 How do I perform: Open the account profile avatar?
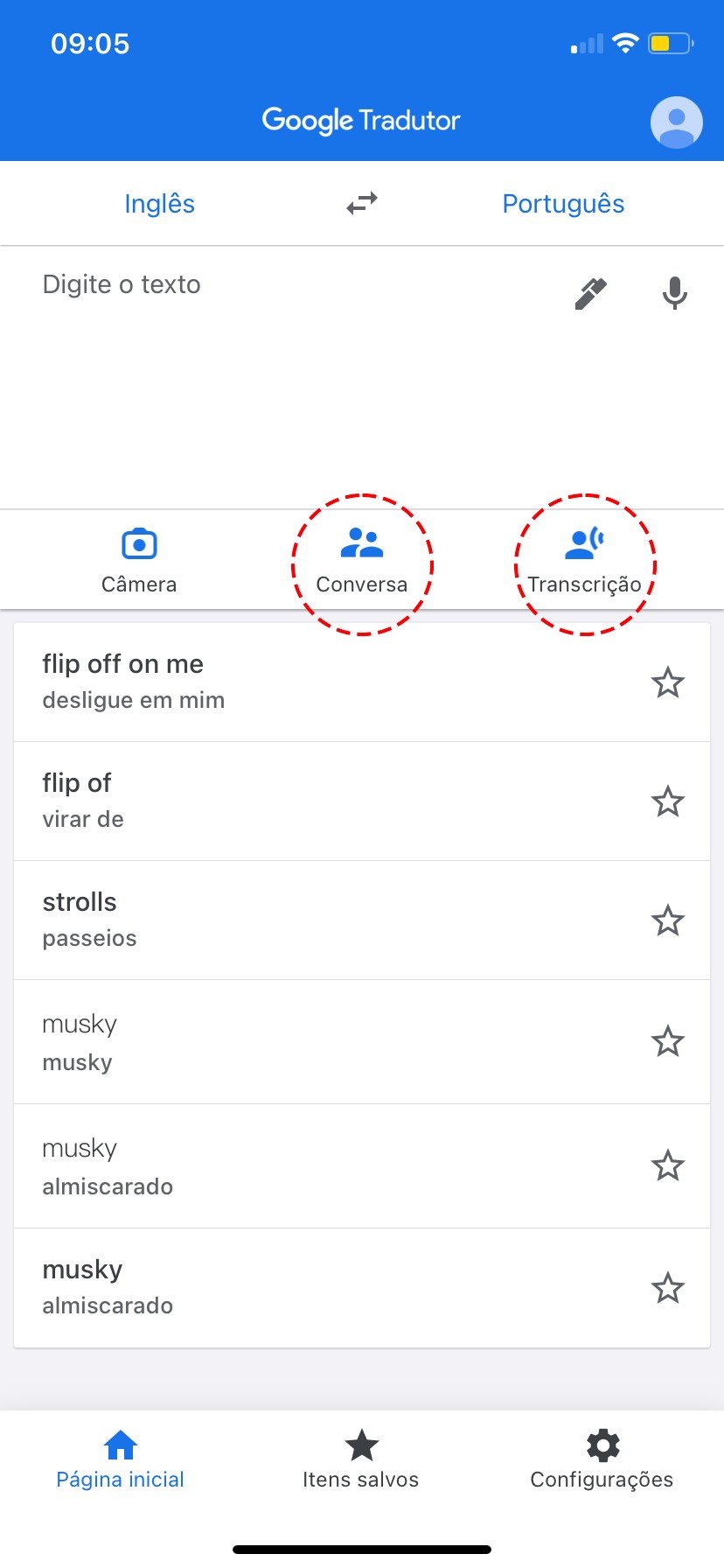tap(676, 122)
